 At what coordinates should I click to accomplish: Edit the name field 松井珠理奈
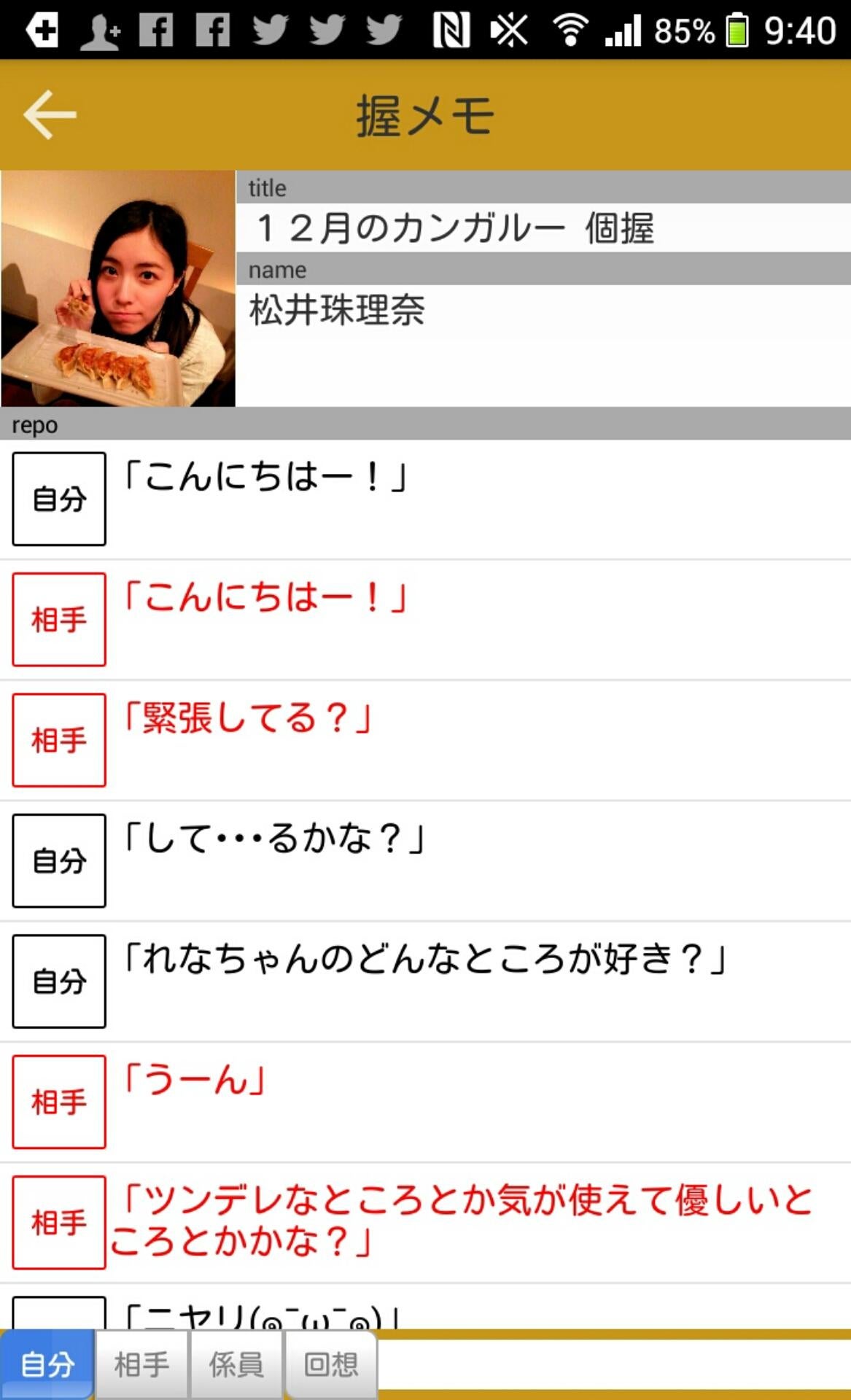[x=543, y=311]
